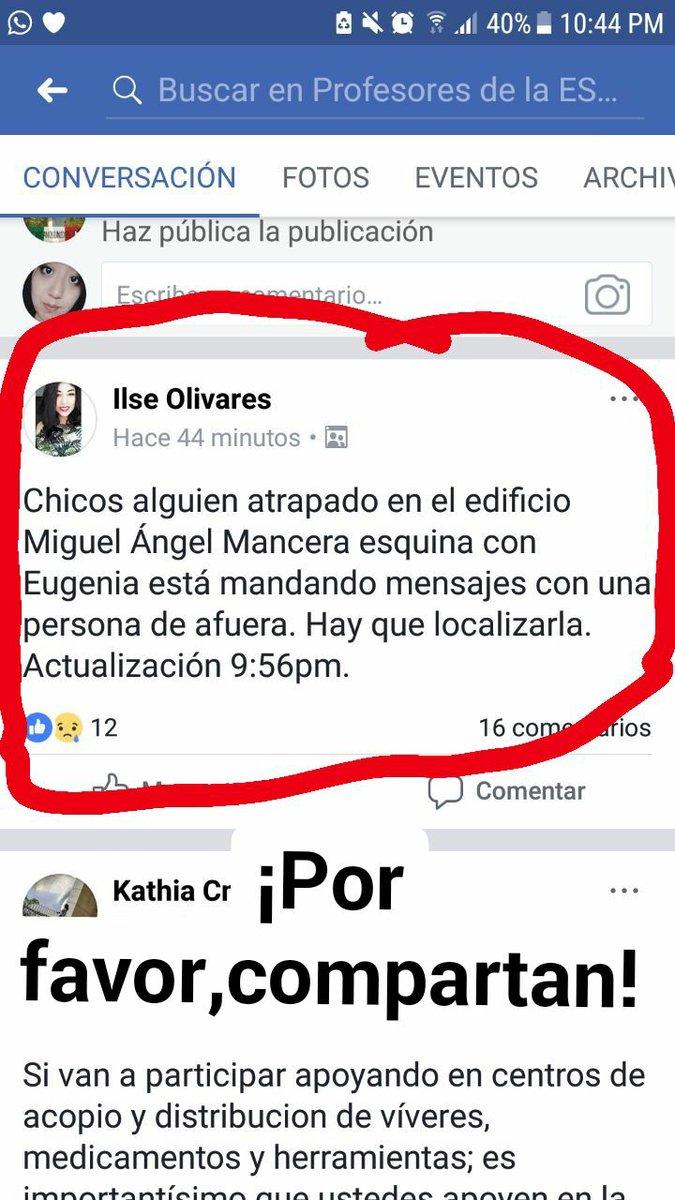View the 12 reactions on Ilse's post

pyautogui.click(x=72, y=728)
